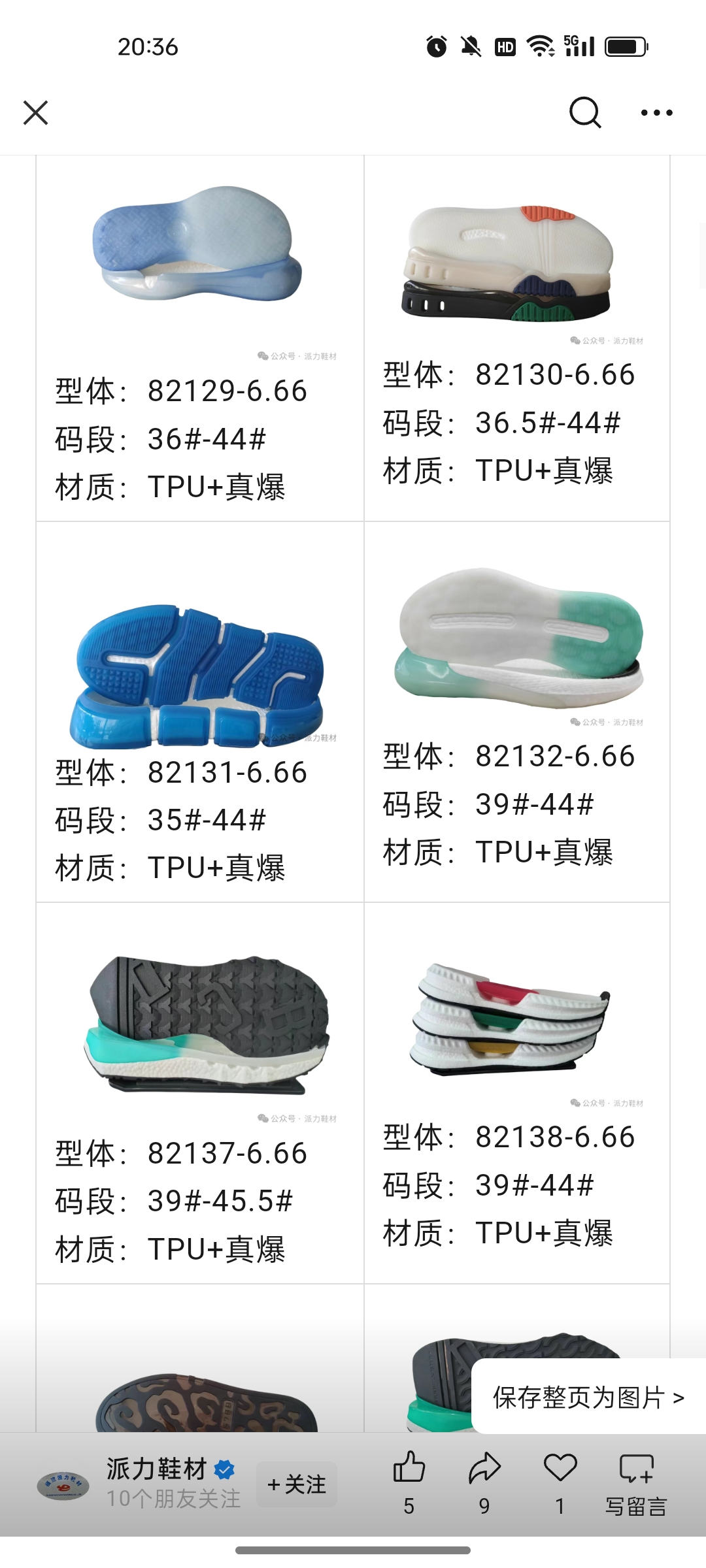Share this article
Image resolution: width=706 pixels, height=1568 pixels.
(484, 1470)
